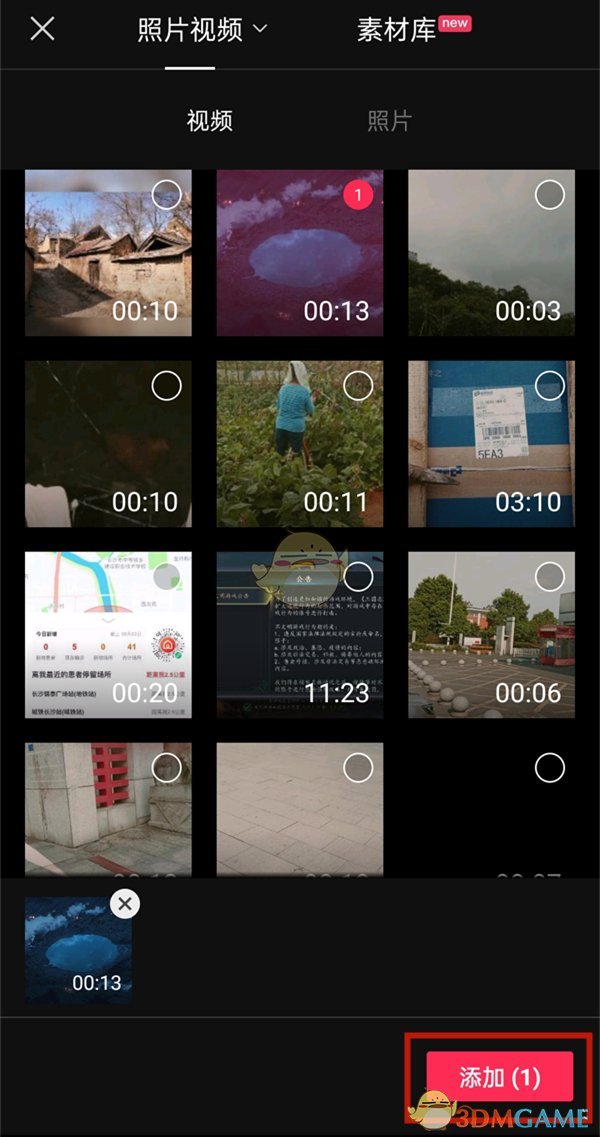
Task: Select the 03:10 cardboard box video
Action: (549, 385)
